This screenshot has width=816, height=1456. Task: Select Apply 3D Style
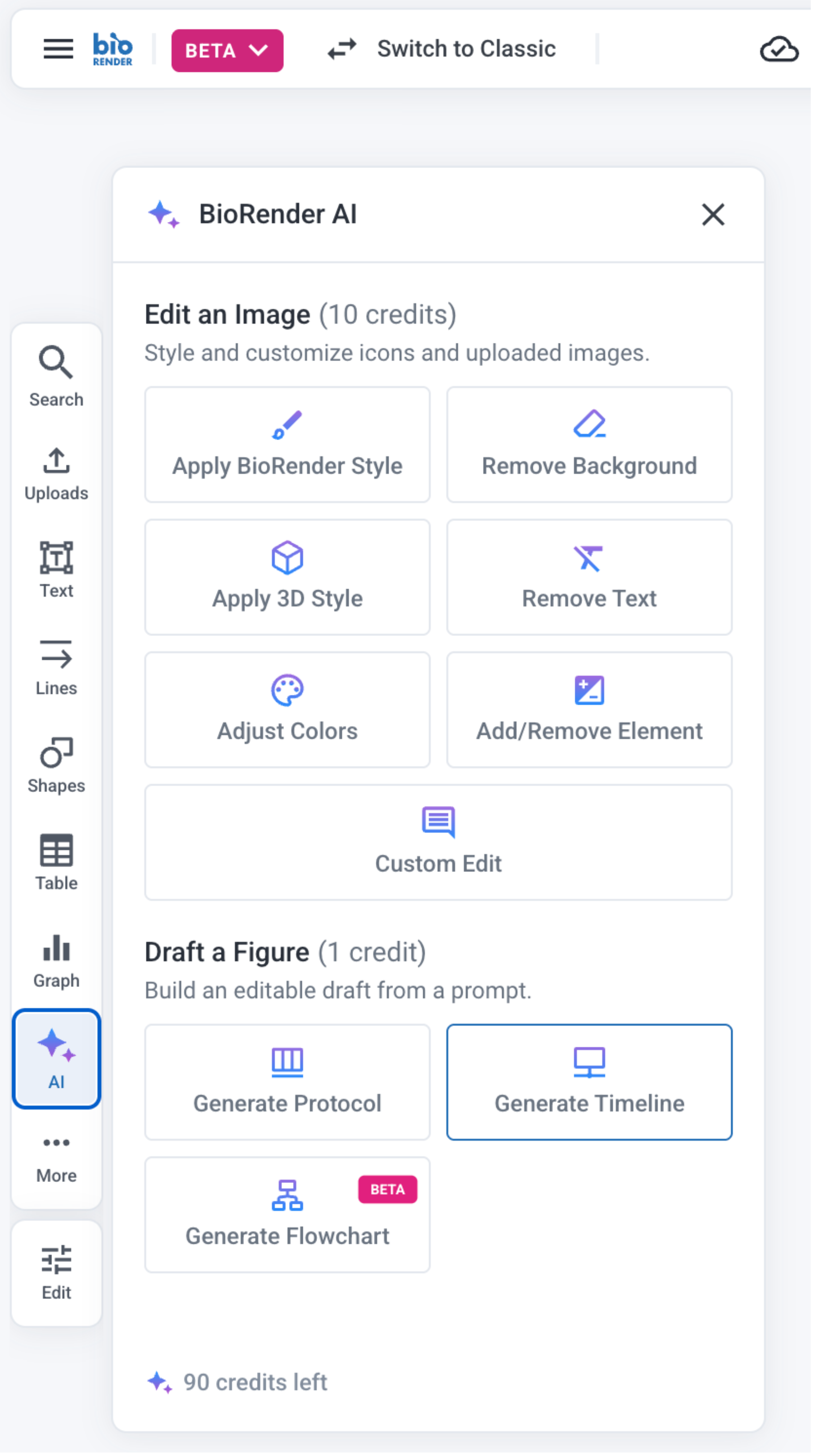click(287, 577)
